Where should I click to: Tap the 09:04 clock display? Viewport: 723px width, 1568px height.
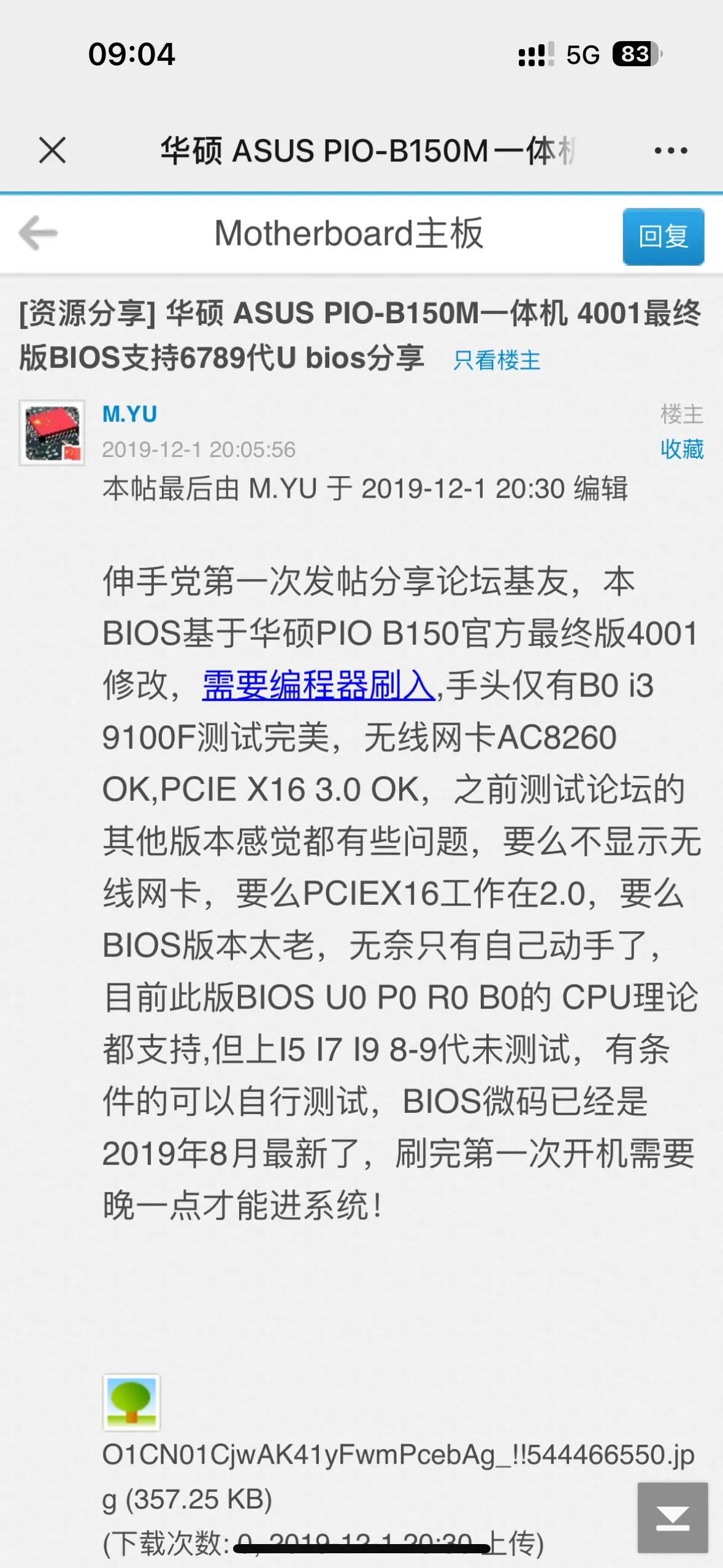click(x=132, y=55)
